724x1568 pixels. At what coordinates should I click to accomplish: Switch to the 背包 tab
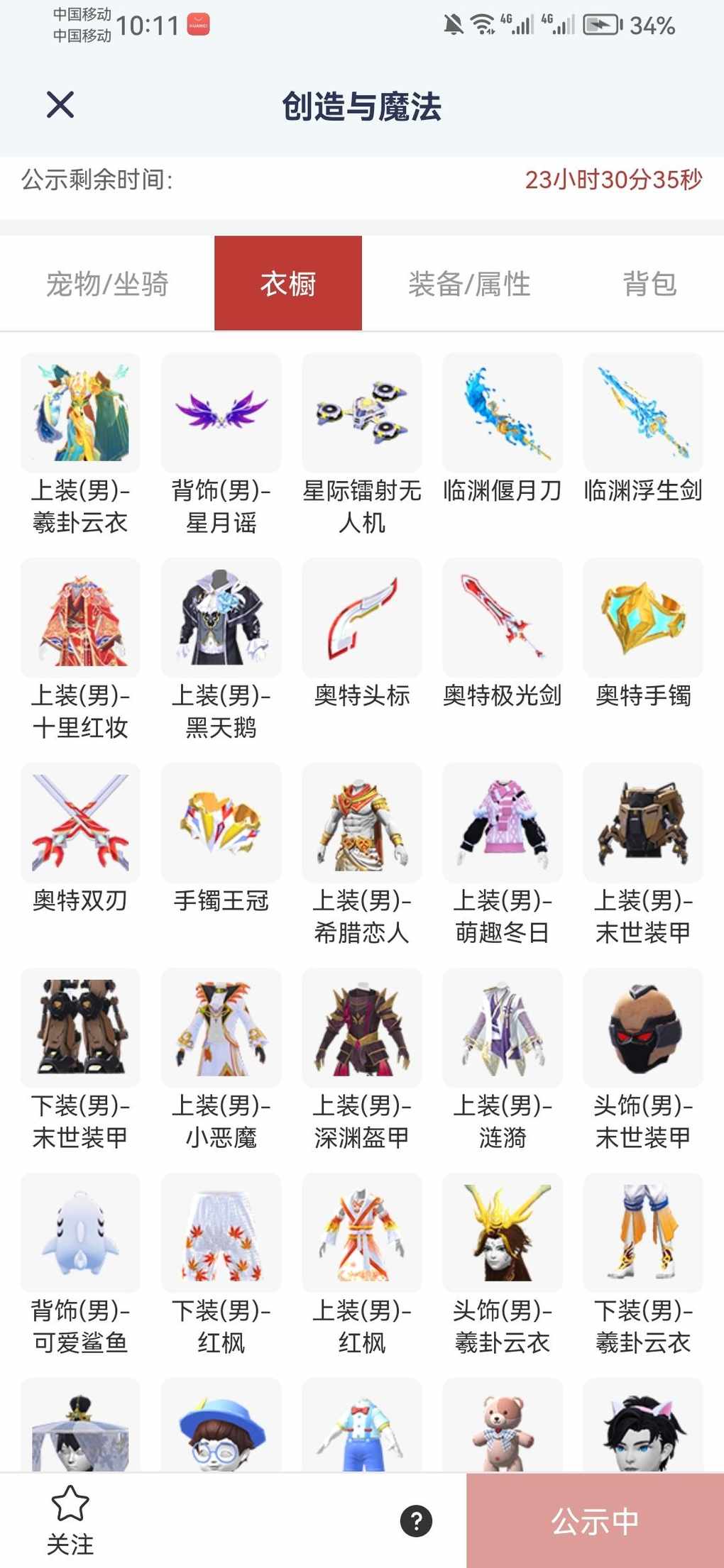[x=649, y=284]
